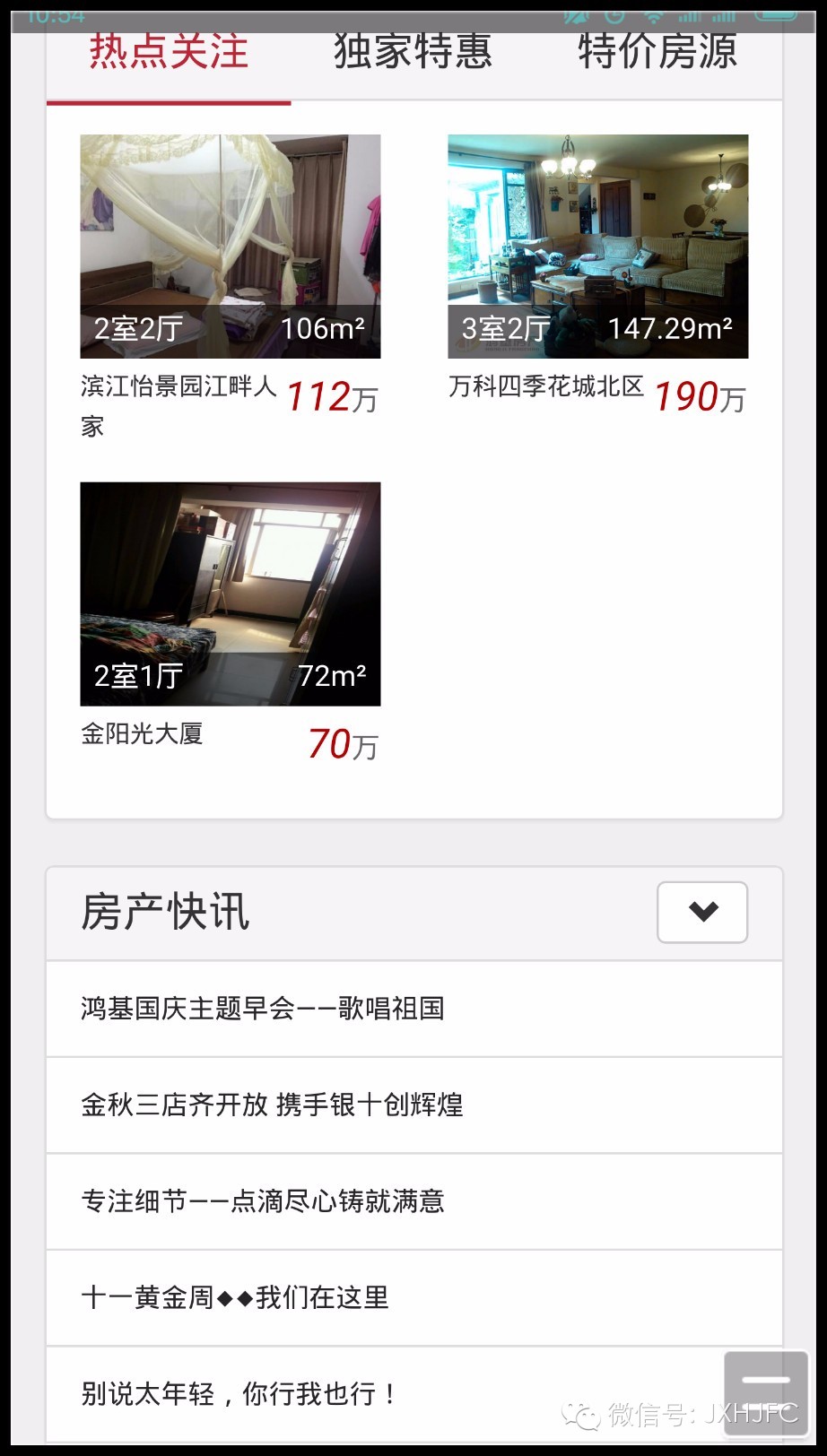Collapse the 房产快讯 section
827x1456 pixels.
coord(702,912)
